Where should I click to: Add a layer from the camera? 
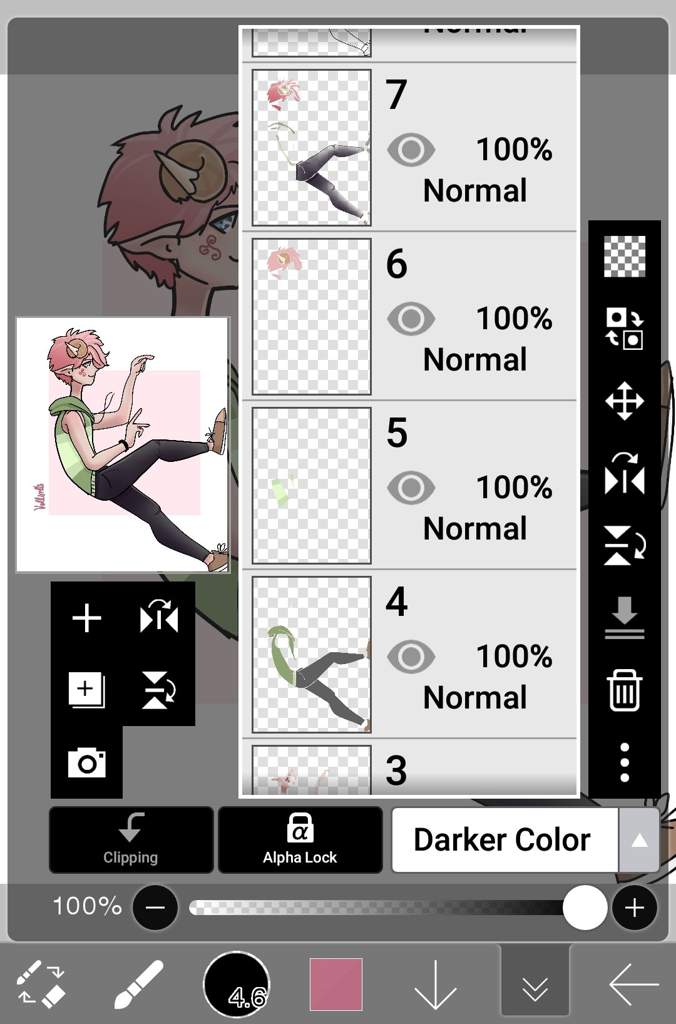87,763
